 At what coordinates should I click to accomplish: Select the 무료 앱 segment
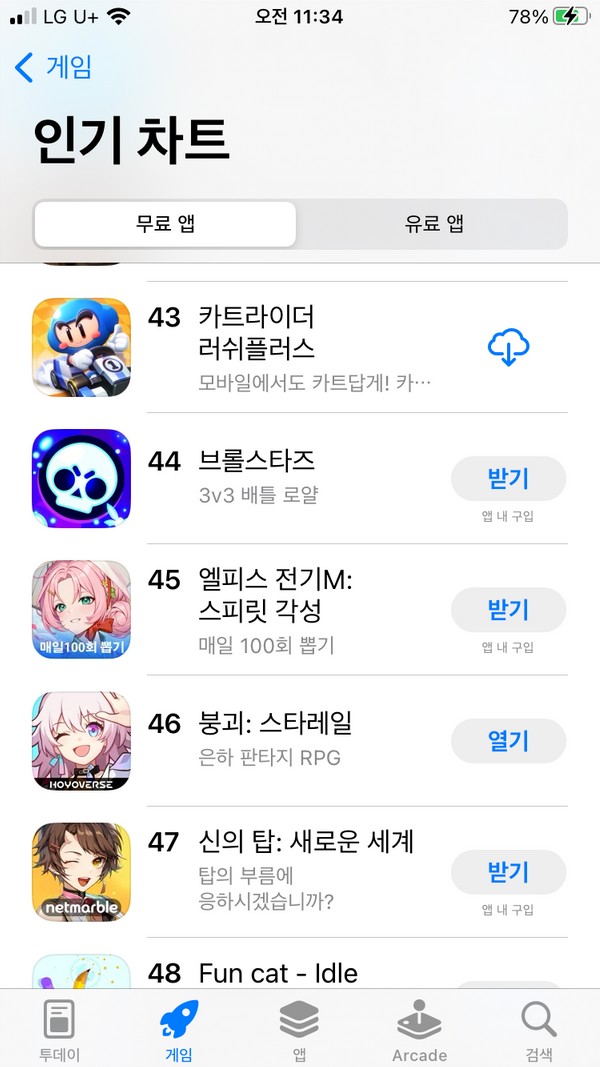tap(165, 224)
